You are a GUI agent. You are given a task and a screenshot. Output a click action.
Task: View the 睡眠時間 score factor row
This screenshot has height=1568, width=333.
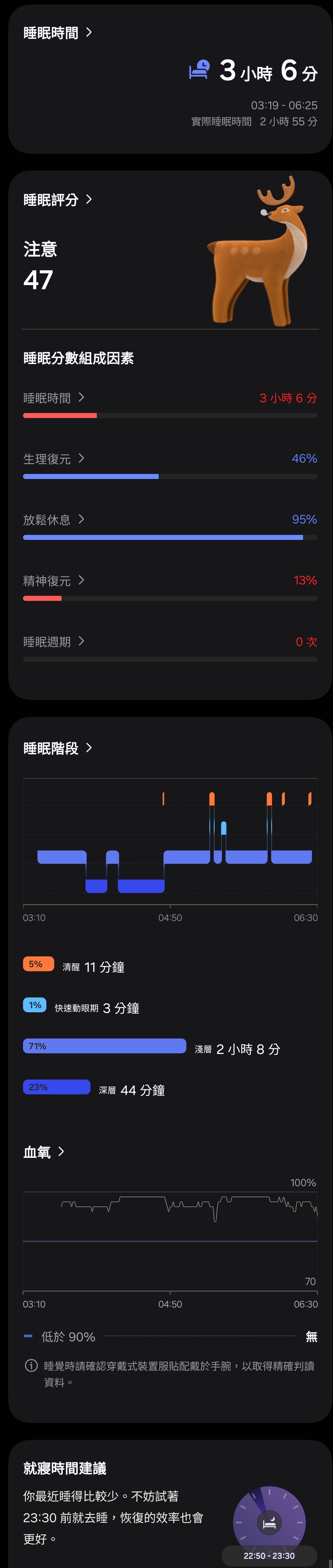pos(54,398)
